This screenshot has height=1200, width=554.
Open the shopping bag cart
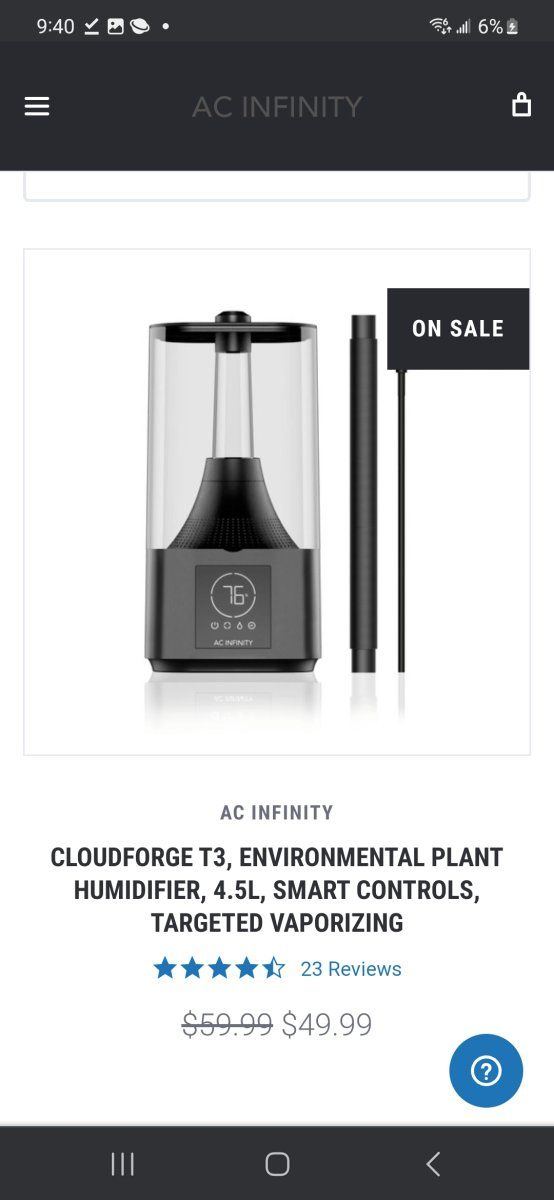tap(521, 105)
